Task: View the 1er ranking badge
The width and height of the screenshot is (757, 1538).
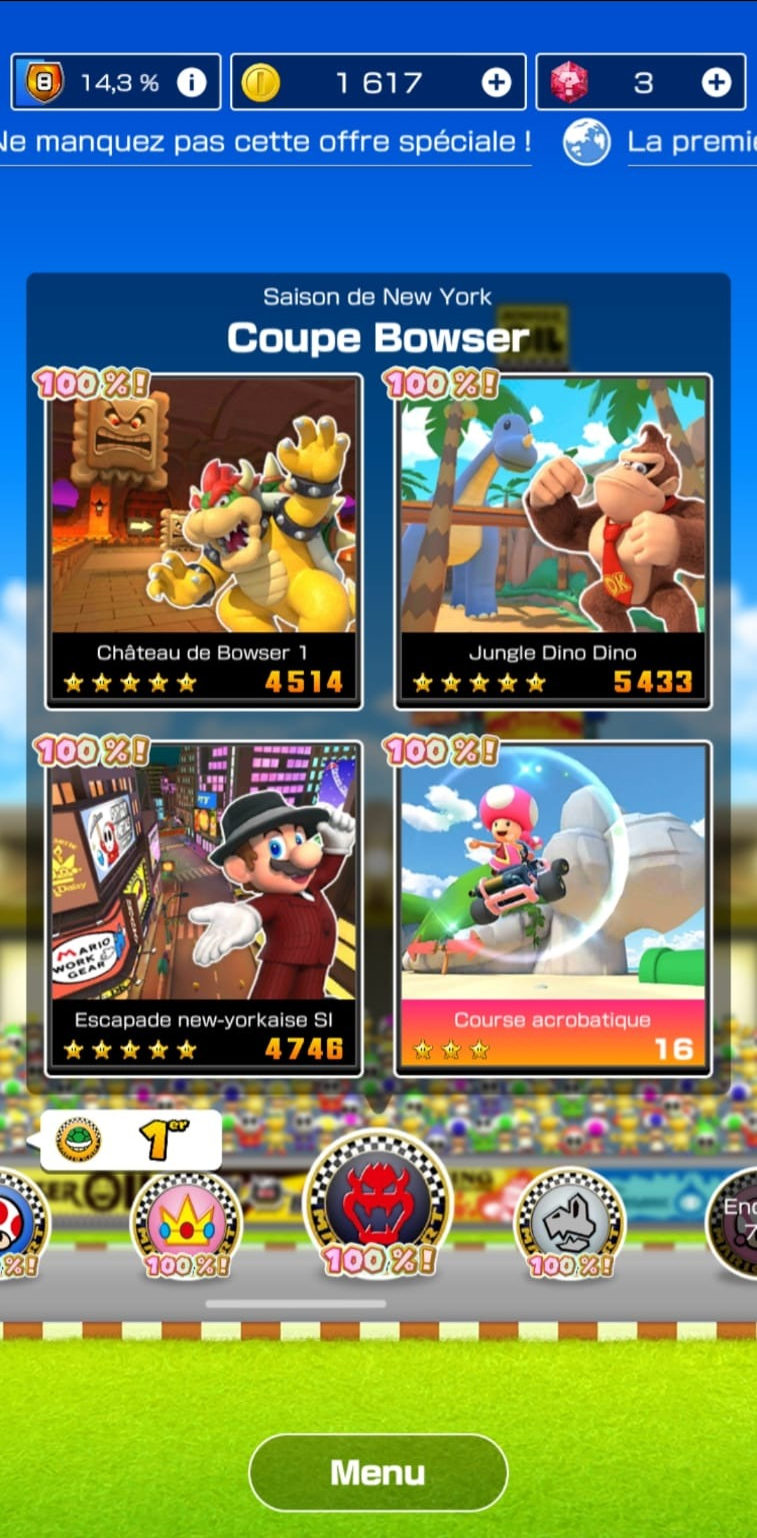Action: pyautogui.click(x=131, y=1139)
